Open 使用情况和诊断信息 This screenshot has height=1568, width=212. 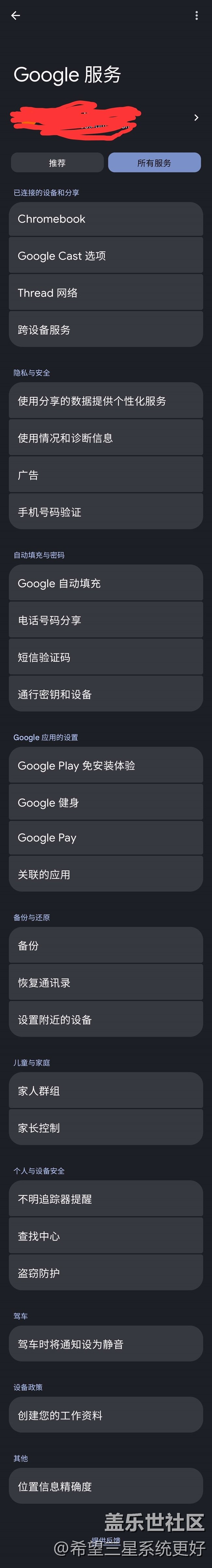(106, 438)
